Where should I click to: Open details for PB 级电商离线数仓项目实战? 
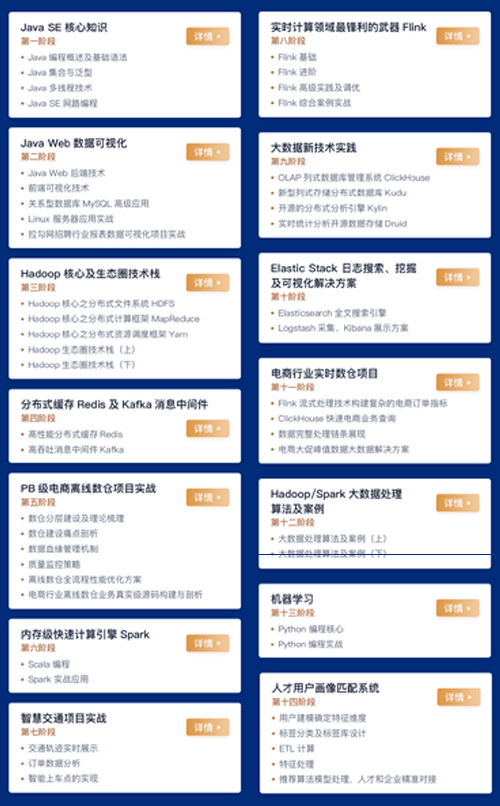click(208, 498)
